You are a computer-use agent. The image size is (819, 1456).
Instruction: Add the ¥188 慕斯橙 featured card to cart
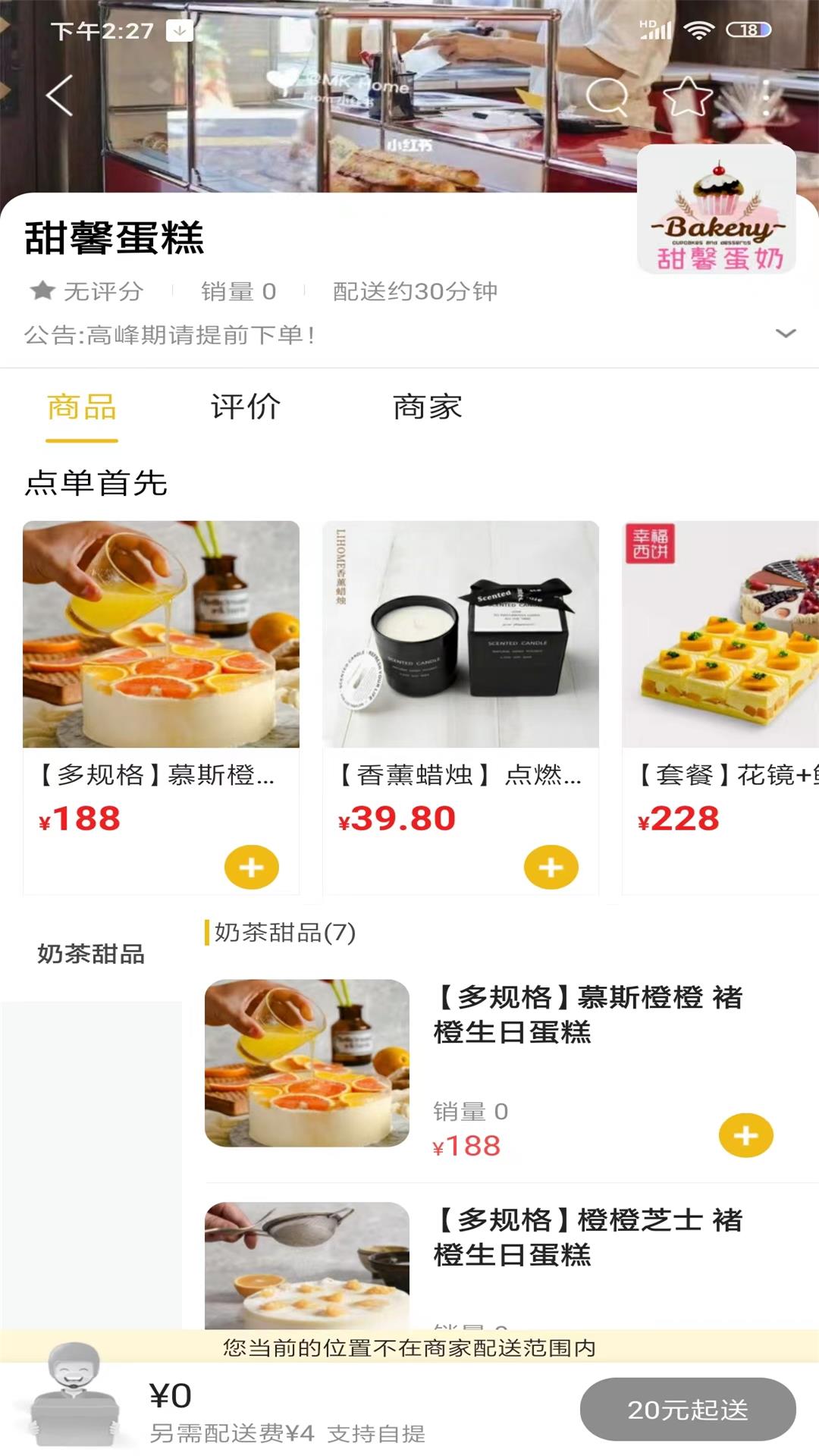point(251,867)
